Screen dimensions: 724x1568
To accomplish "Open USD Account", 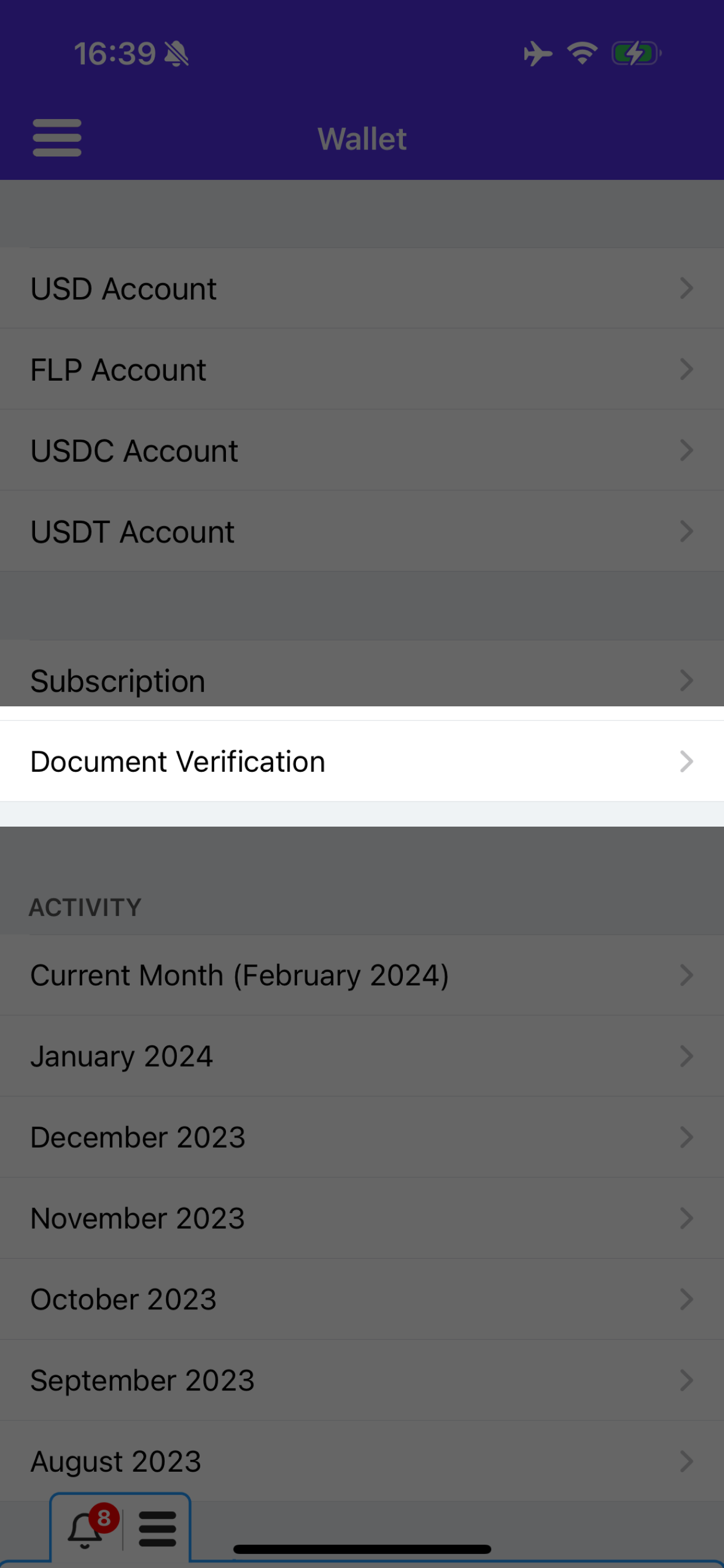I will click(x=361, y=288).
